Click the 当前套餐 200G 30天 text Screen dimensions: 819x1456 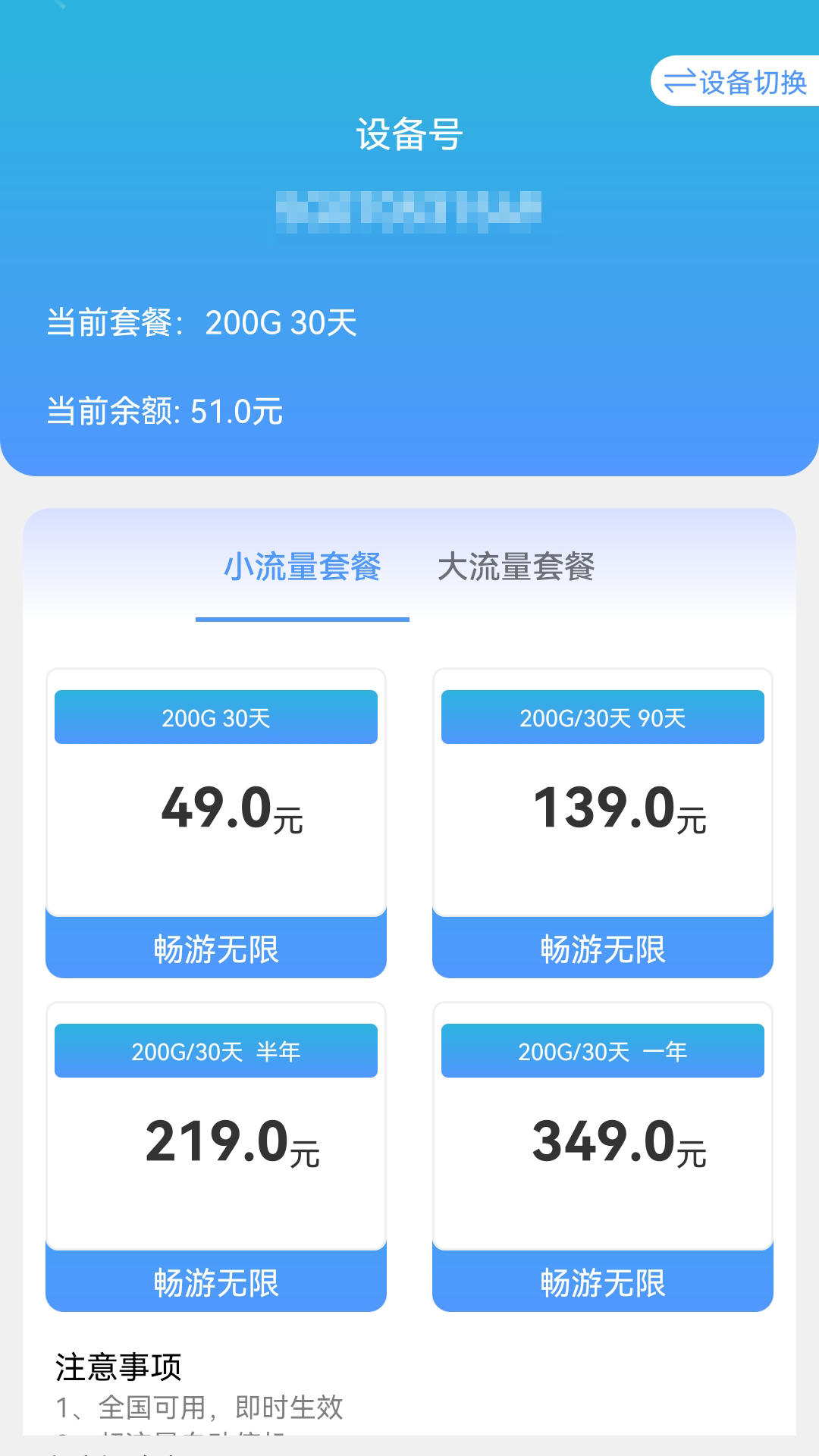click(201, 323)
